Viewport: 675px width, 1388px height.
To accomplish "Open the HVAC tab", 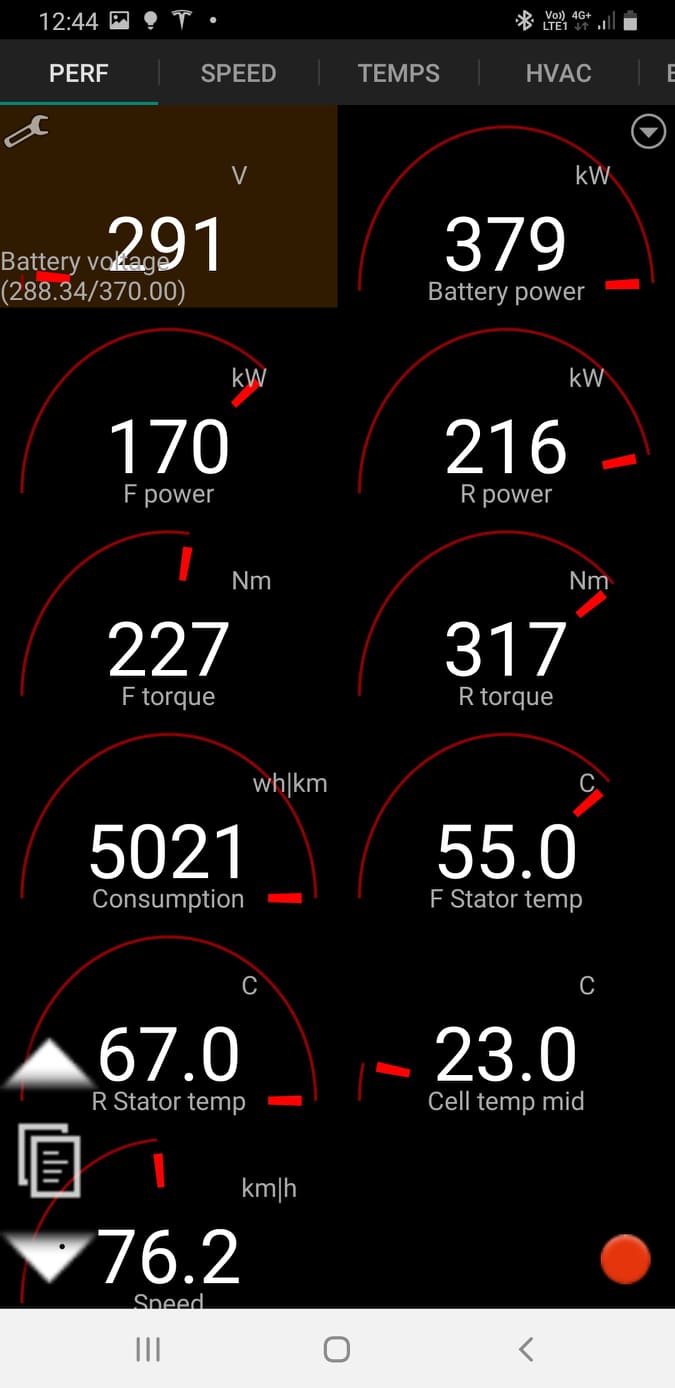I will (558, 73).
